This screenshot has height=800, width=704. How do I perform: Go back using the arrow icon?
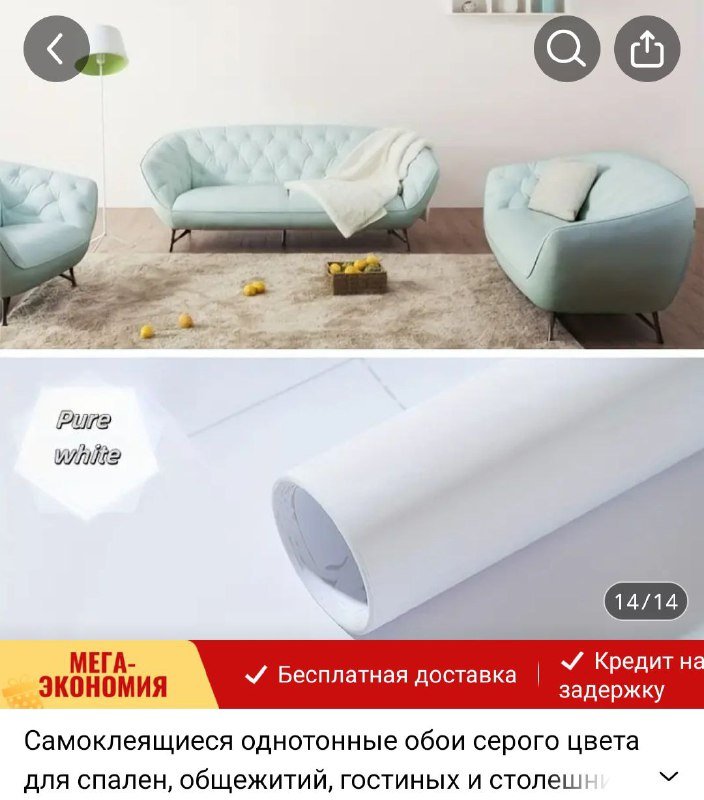click(x=56, y=48)
